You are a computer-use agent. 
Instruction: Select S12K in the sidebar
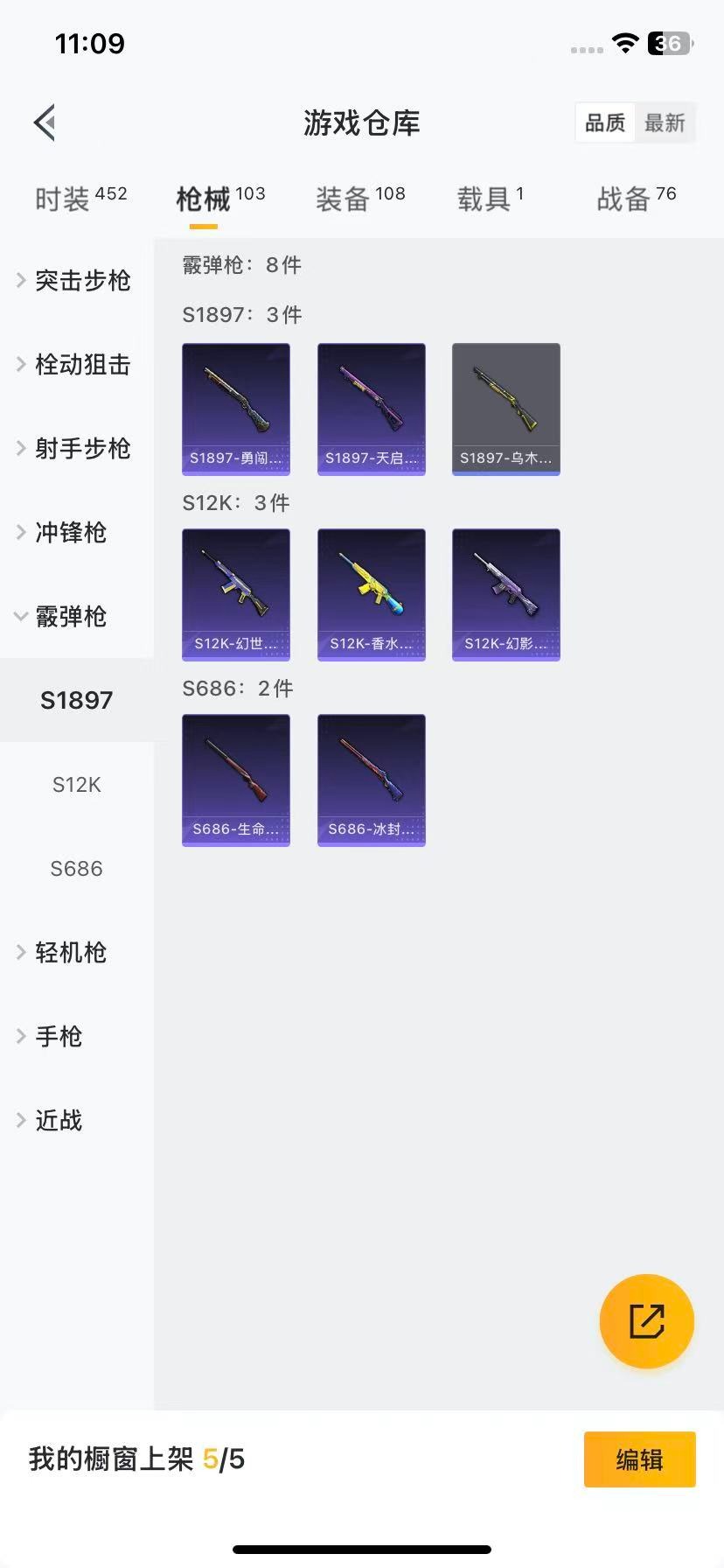pos(76,785)
